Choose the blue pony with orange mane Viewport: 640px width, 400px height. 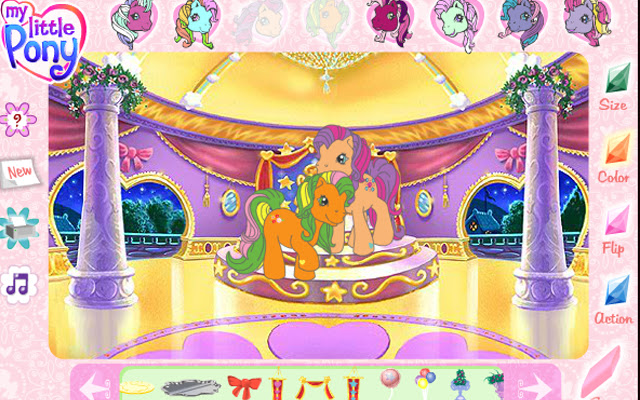coord(196,23)
